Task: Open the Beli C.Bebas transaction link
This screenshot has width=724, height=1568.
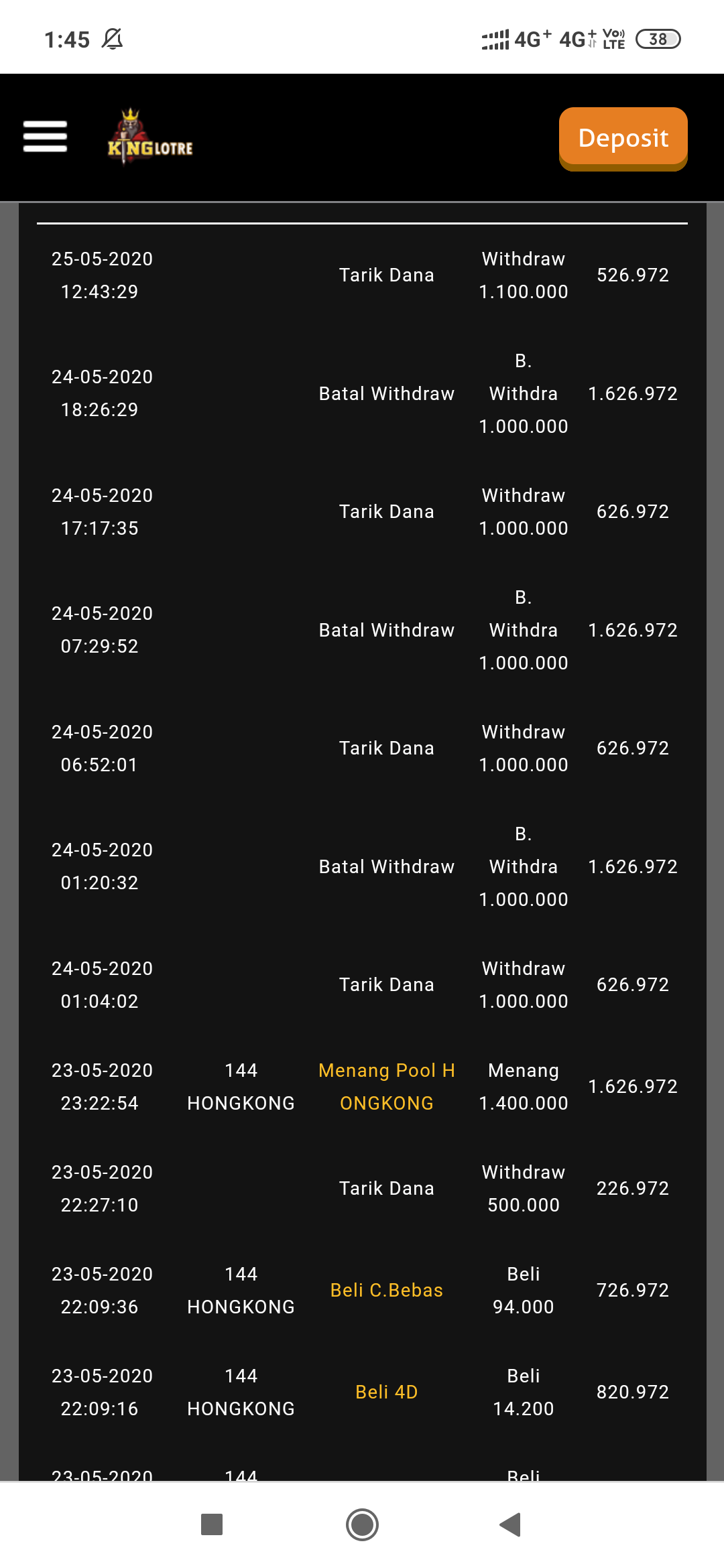Action: coord(386,1290)
